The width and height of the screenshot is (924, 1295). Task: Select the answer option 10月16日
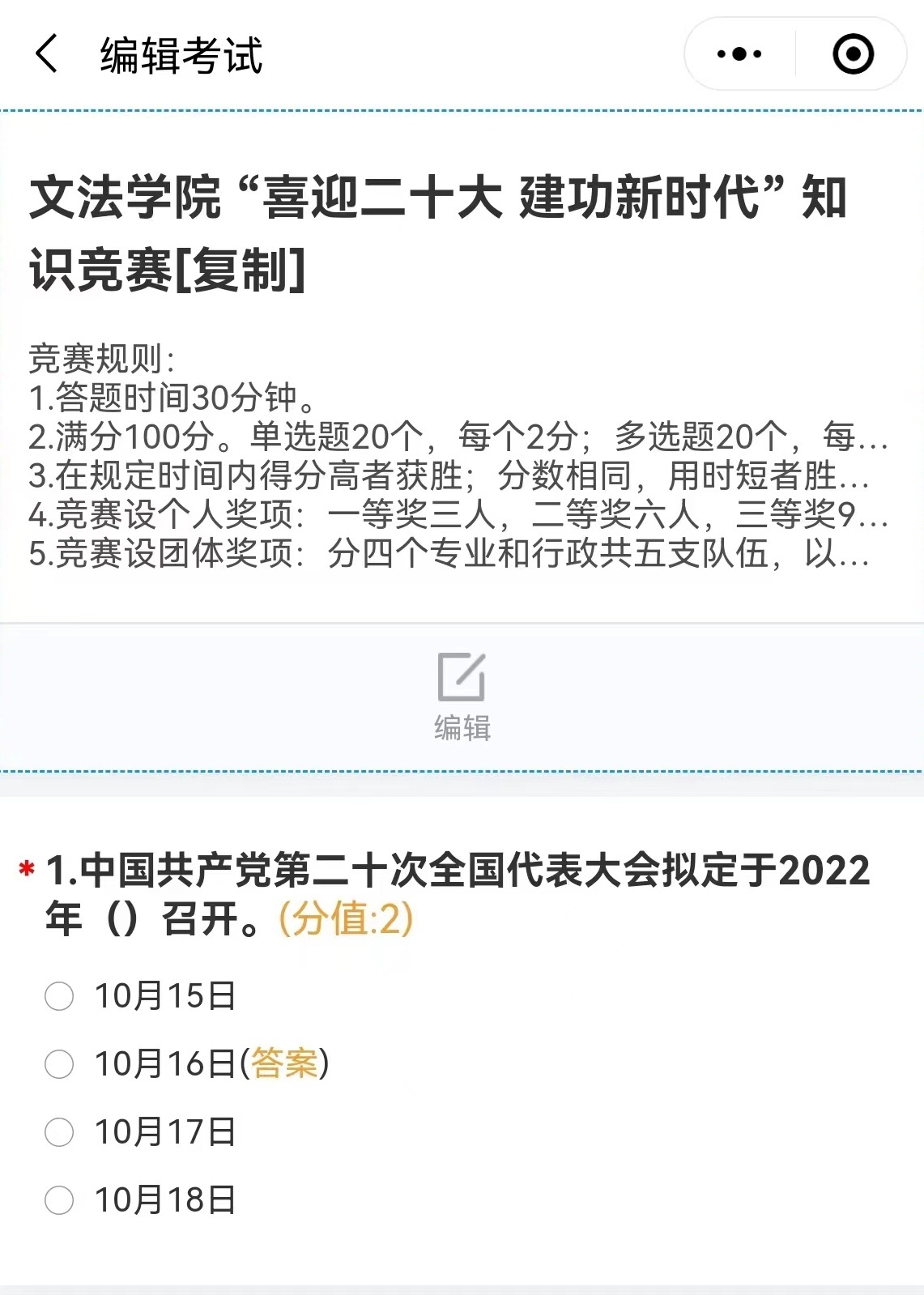tap(59, 1064)
